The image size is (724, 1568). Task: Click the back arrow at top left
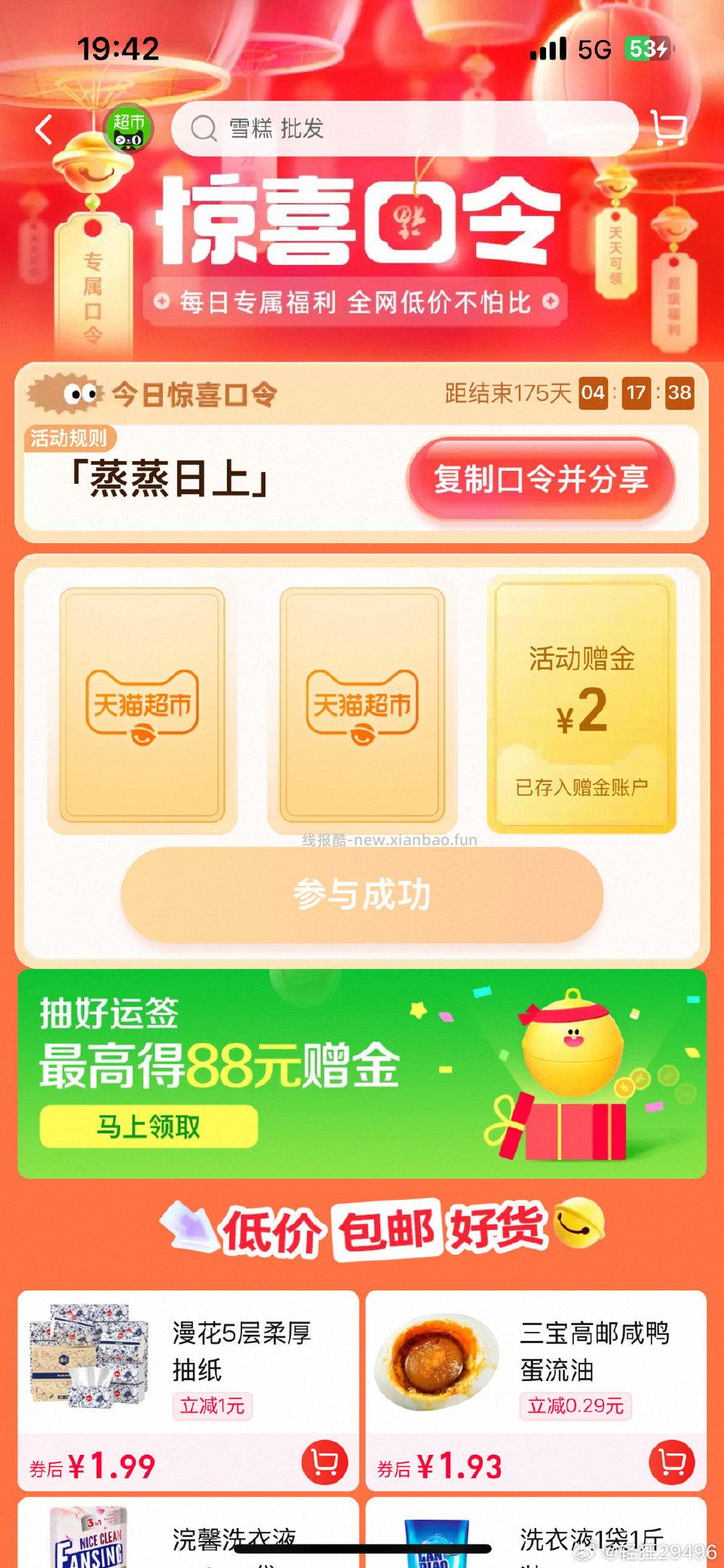(x=43, y=129)
